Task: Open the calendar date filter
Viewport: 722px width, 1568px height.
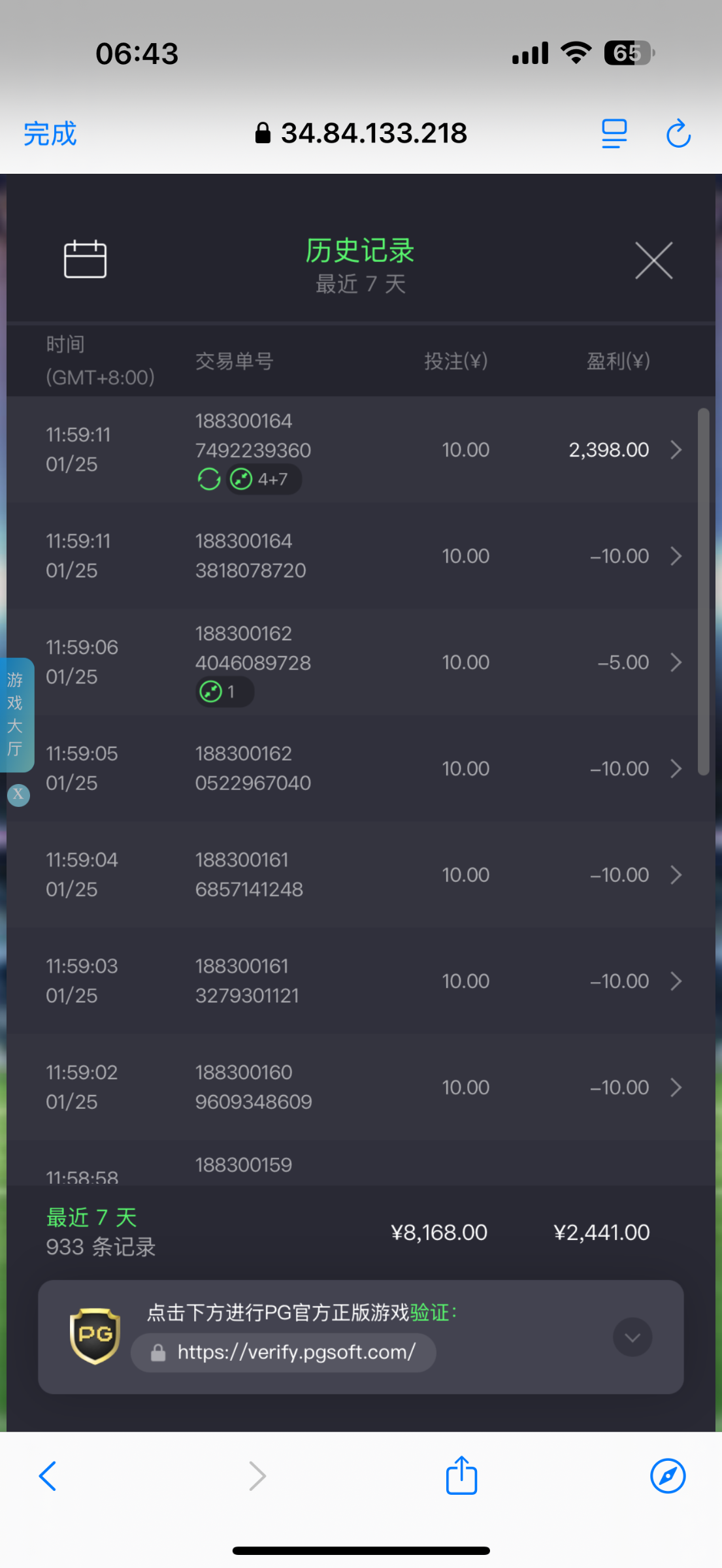Action: click(86, 259)
